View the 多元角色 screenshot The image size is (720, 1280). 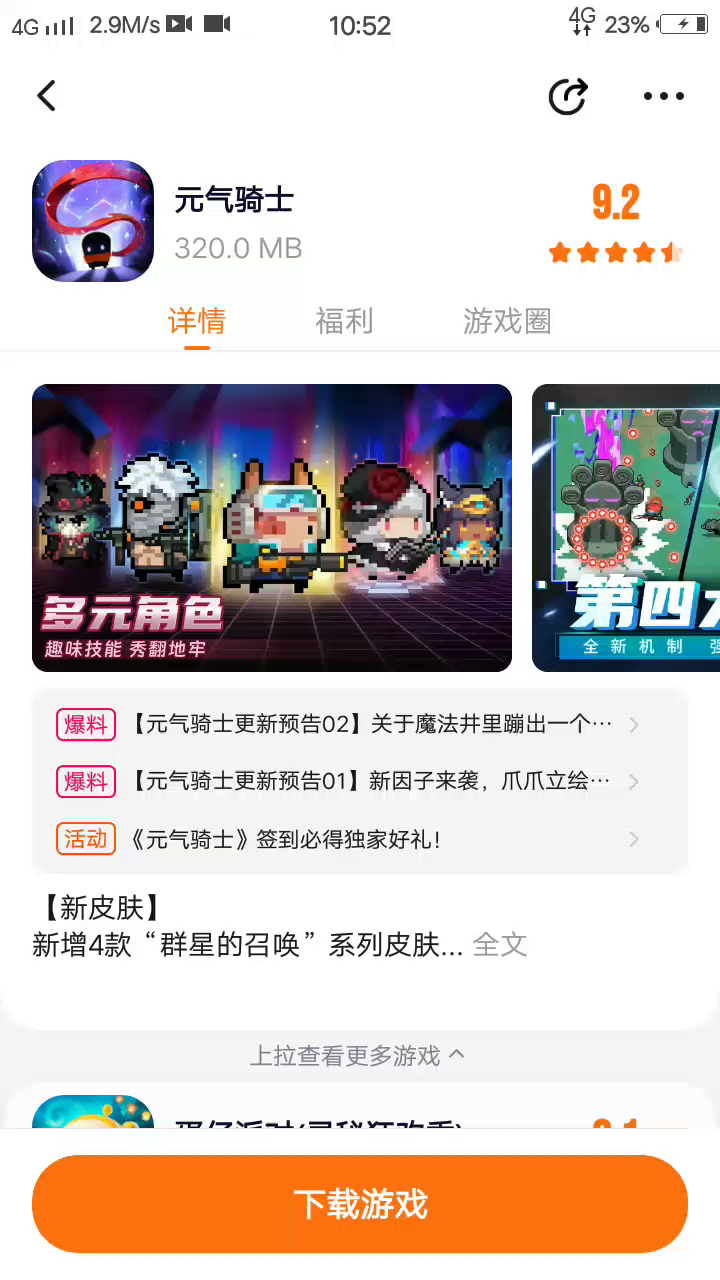[x=272, y=528]
